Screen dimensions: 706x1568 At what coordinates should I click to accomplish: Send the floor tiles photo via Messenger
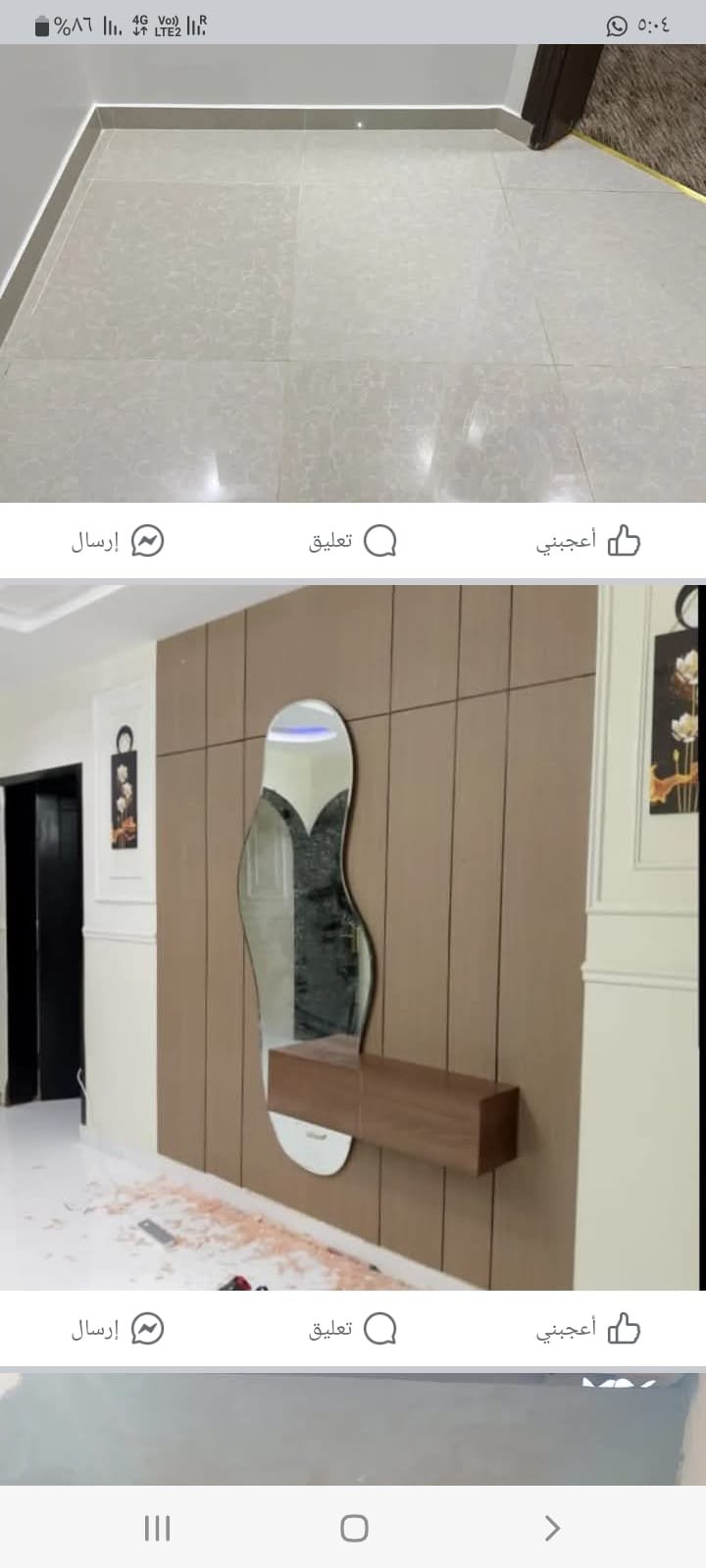pos(118,541)
